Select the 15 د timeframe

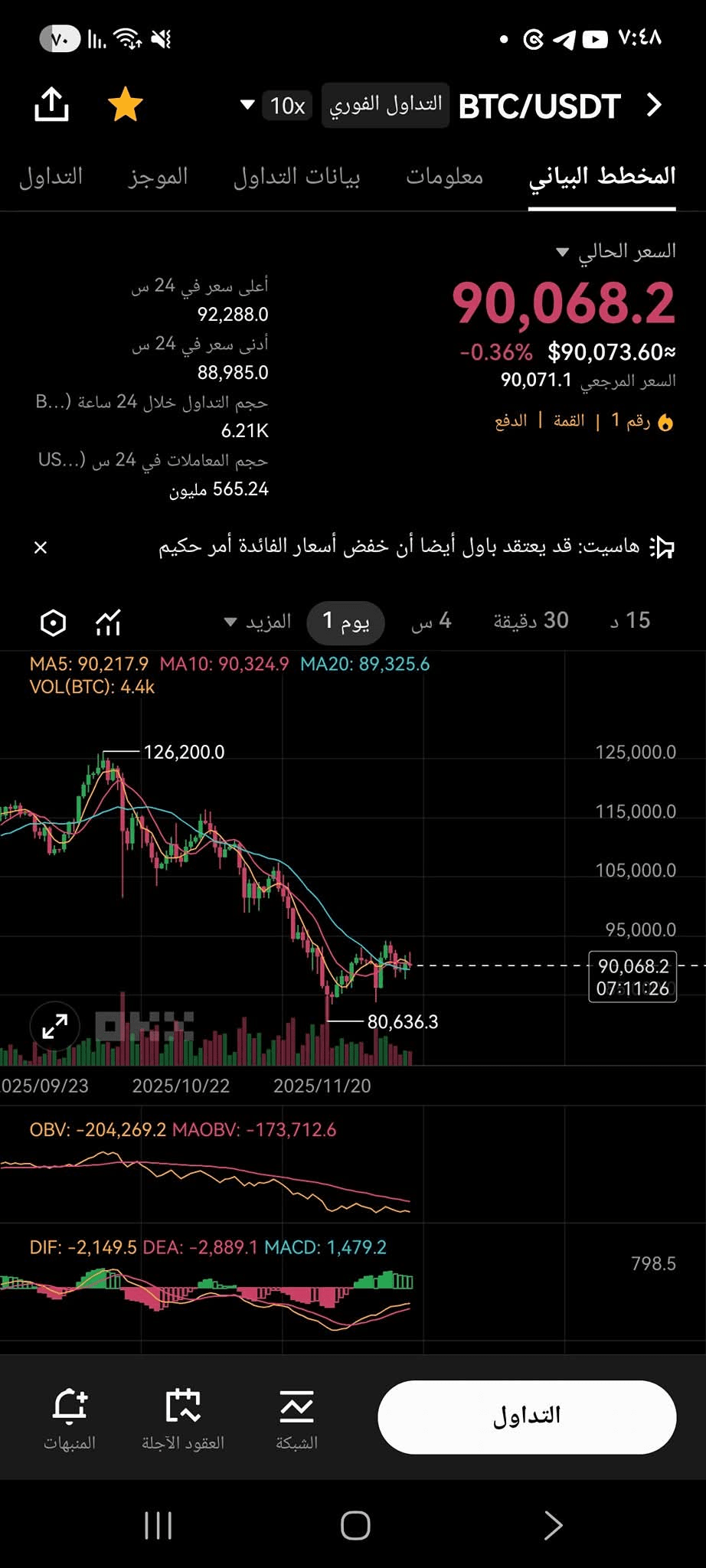630,621
